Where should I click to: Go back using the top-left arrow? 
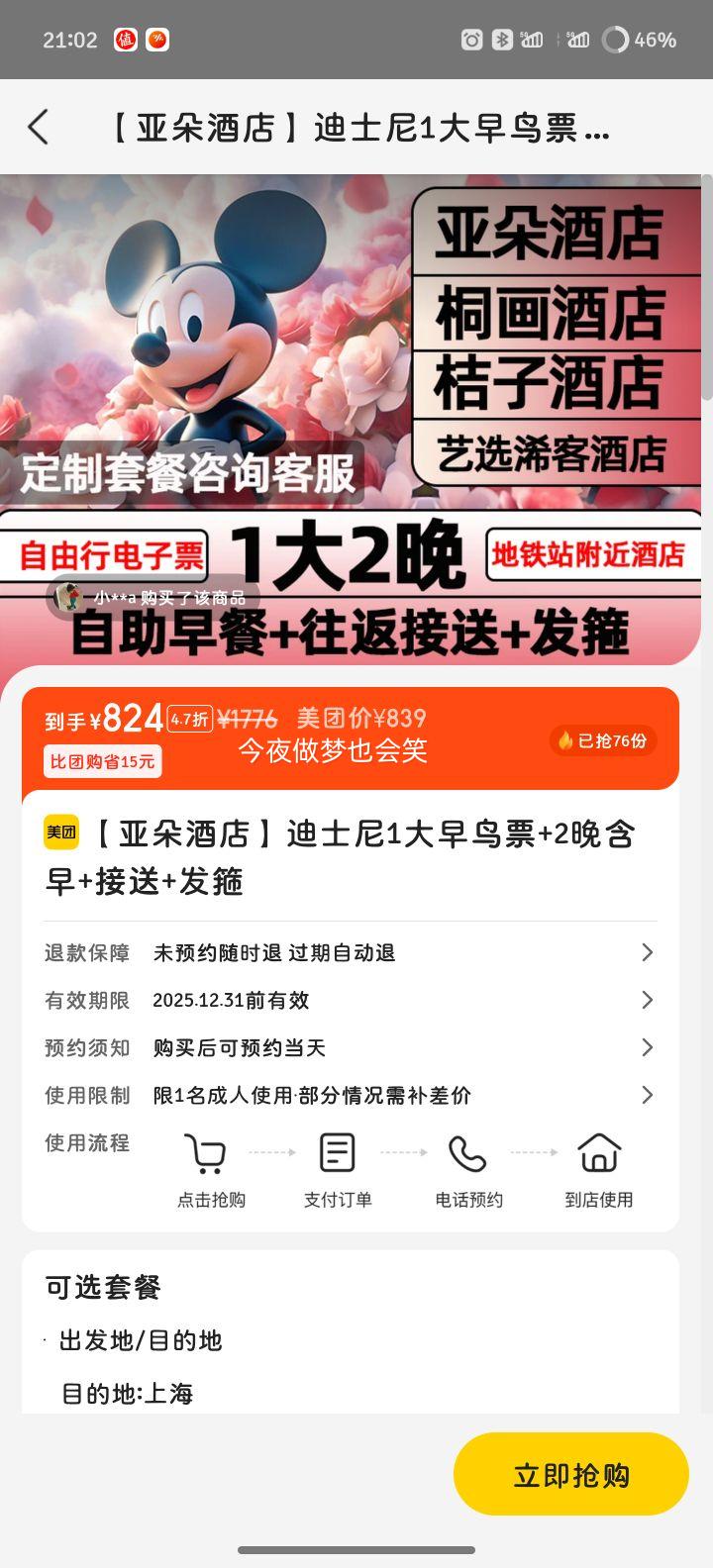coord(38,128)
